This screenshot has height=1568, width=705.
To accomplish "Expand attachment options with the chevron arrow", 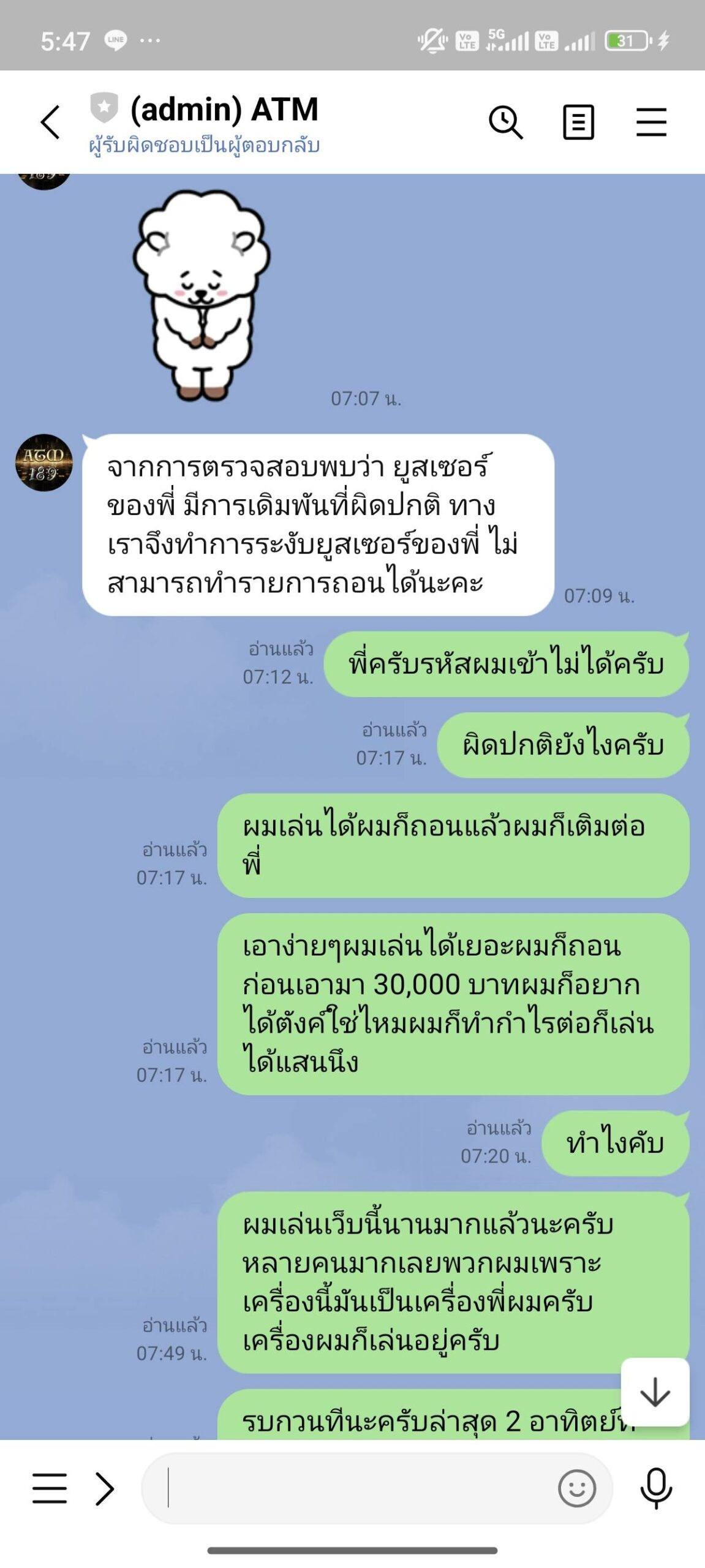I will (x=105, y=1488).
